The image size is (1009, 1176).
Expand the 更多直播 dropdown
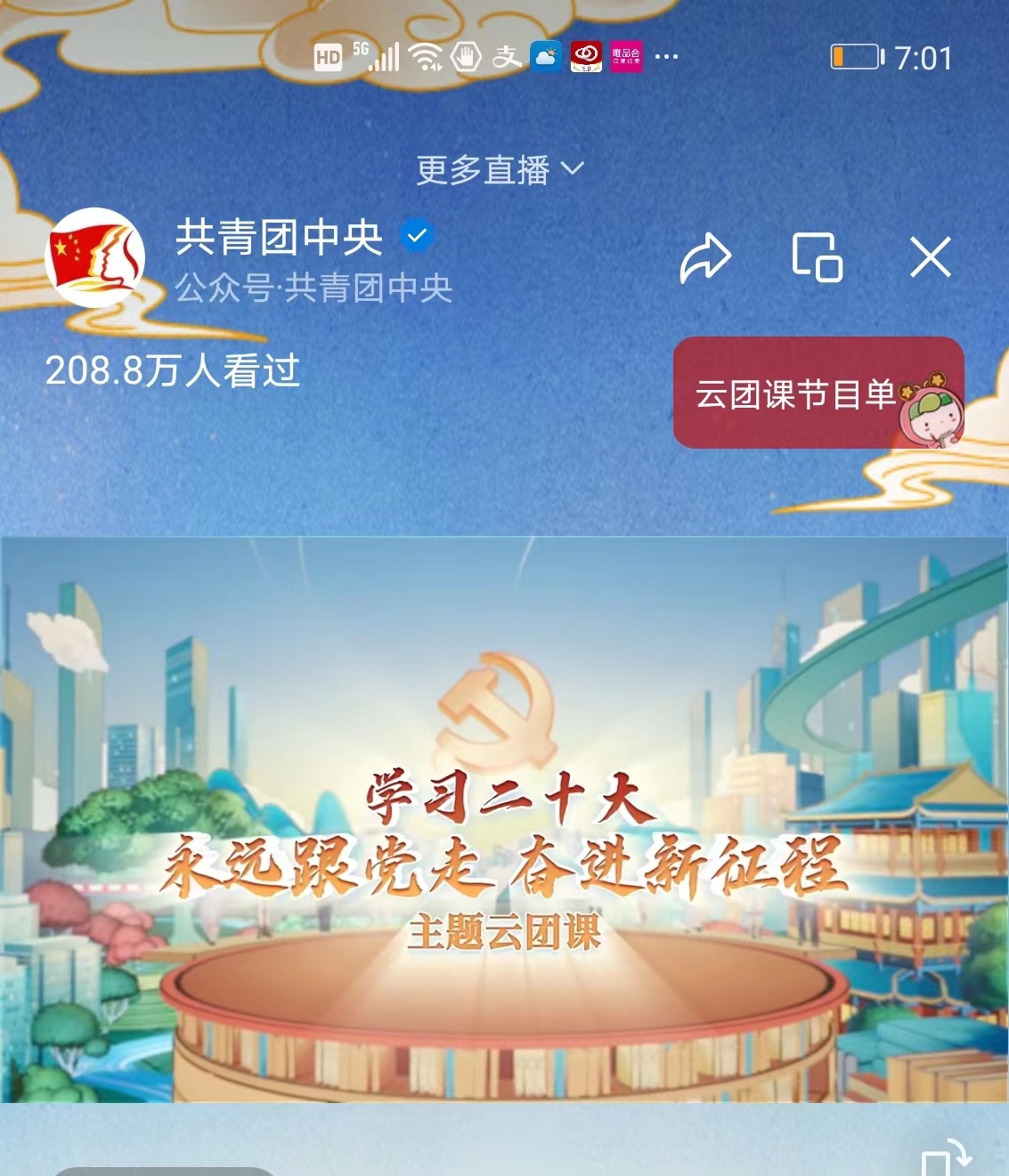500,169
